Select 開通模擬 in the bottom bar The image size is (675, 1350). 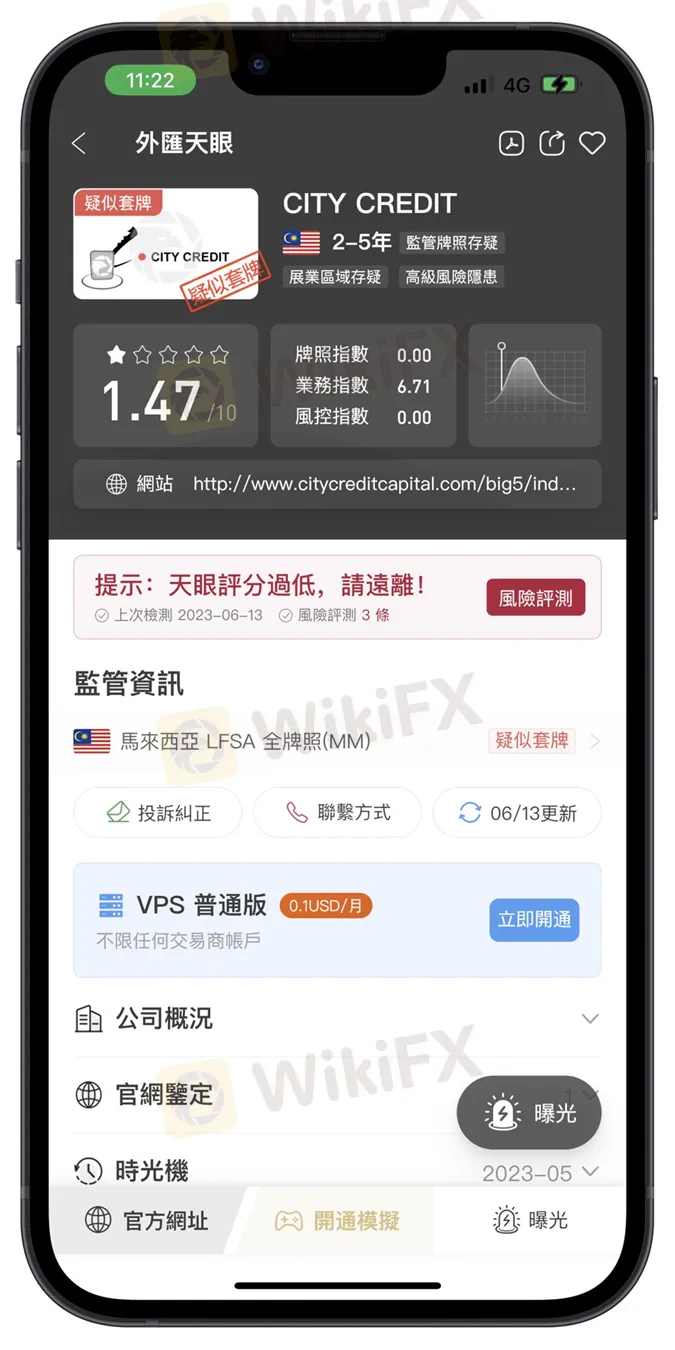[x=337, y=1221]
